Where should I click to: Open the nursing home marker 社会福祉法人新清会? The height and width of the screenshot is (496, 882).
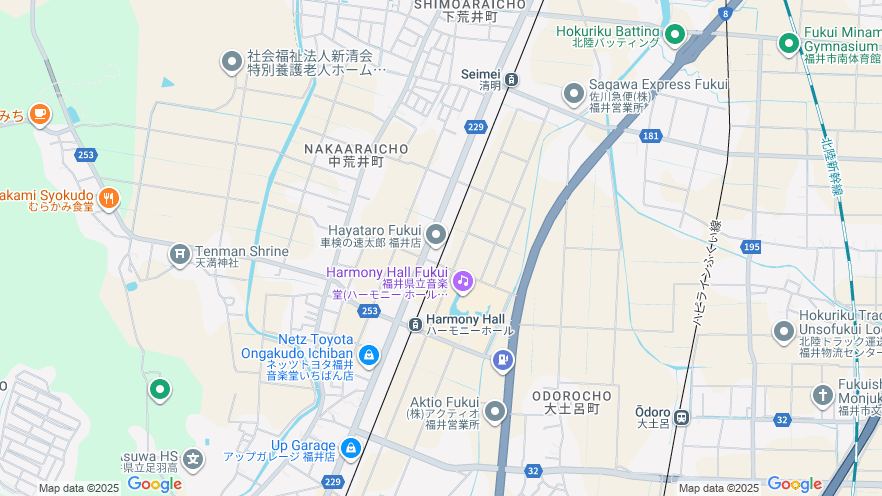coord(232,62)
